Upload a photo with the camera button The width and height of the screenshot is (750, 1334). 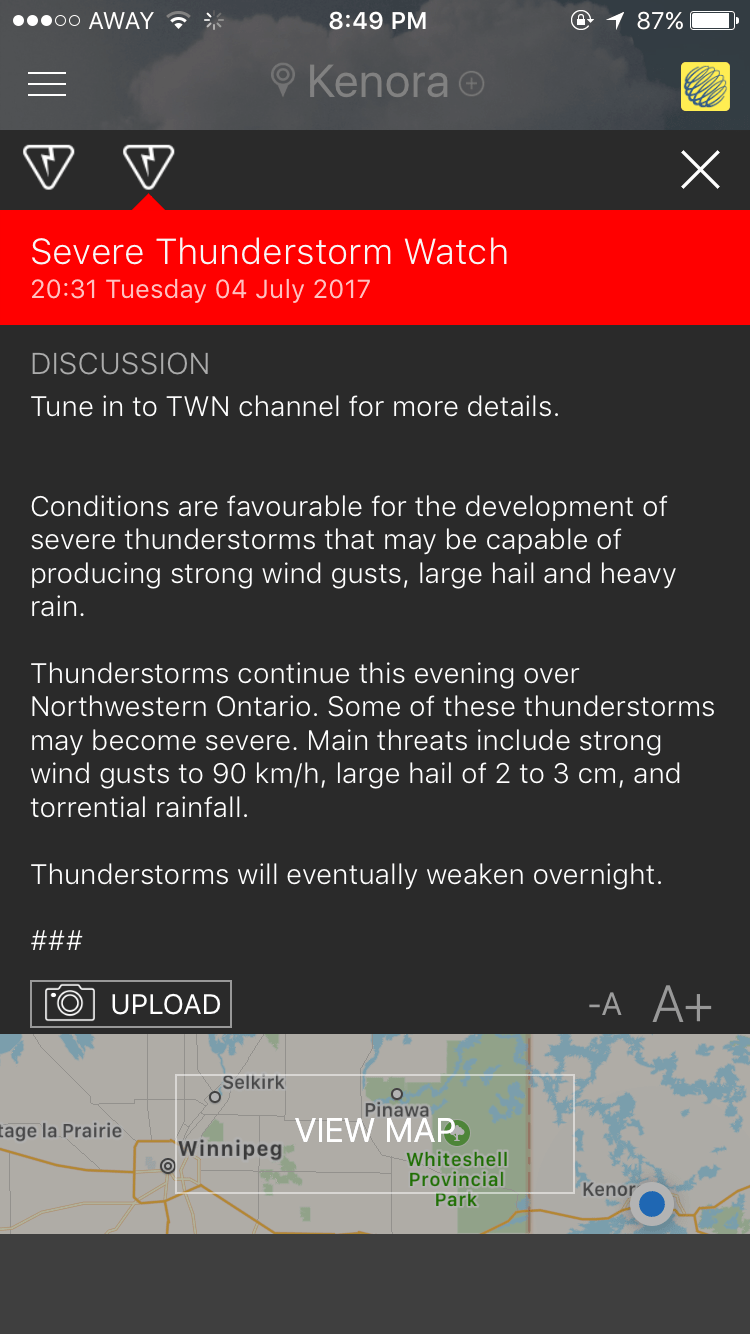tap(131, 1003)
